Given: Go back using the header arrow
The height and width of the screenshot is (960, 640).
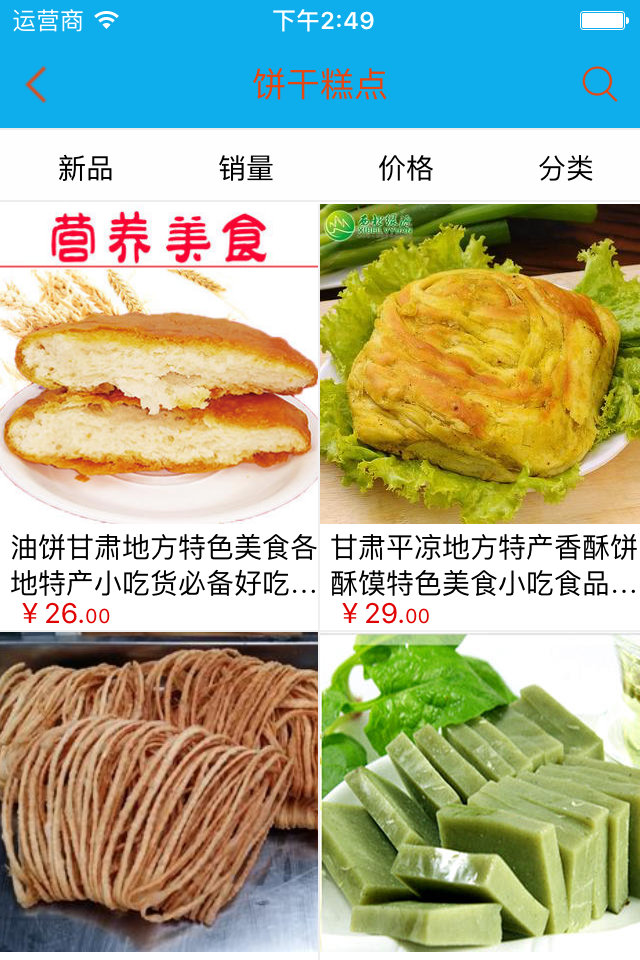Looking at the screenshot, I should [x=36, y=84].
